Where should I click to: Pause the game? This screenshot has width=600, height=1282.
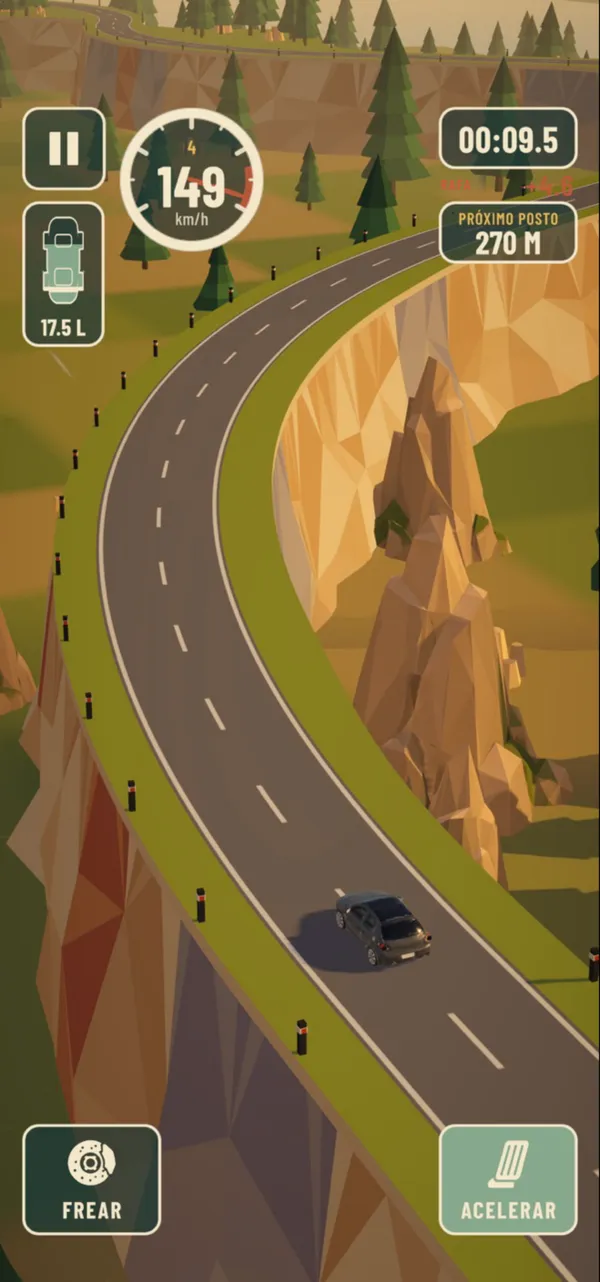64,149
